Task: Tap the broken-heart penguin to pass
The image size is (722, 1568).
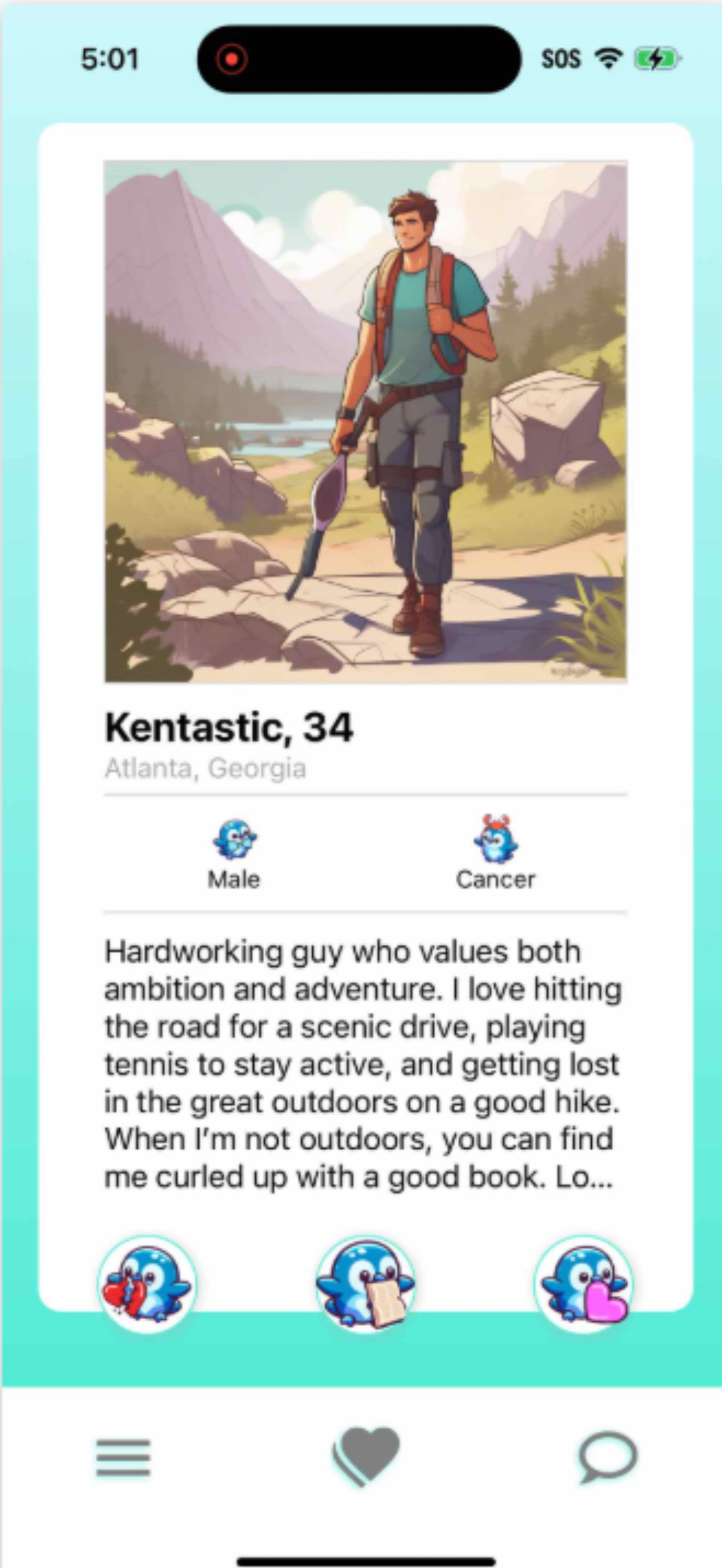Action: pyautogui.click(x=147, y=1285)
